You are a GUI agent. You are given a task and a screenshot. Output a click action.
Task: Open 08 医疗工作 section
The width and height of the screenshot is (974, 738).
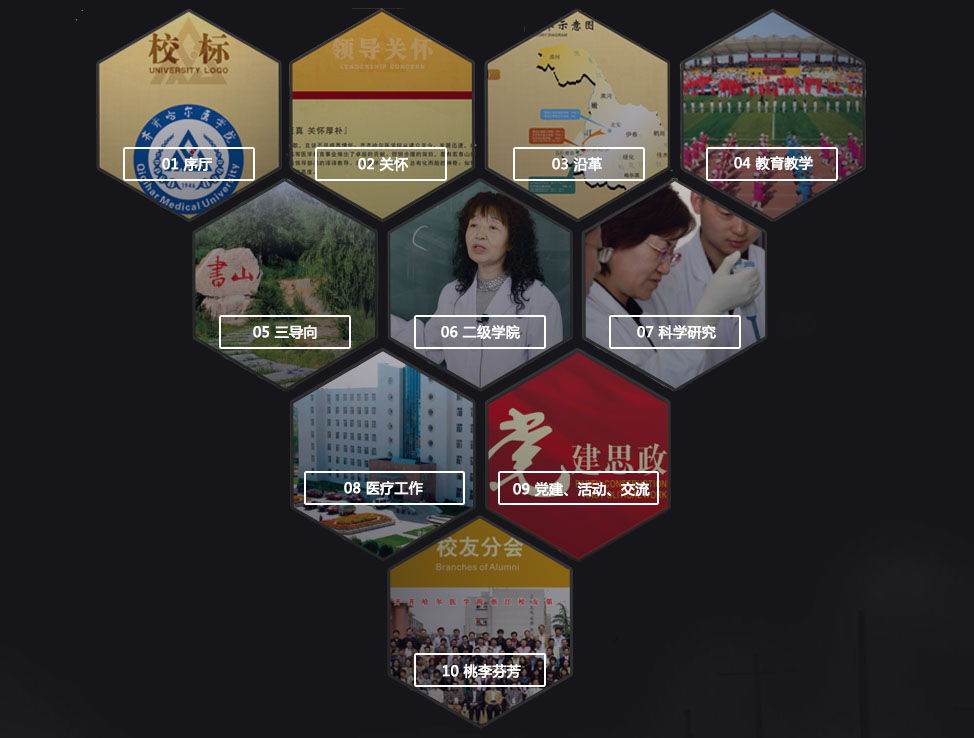(384, 488)
